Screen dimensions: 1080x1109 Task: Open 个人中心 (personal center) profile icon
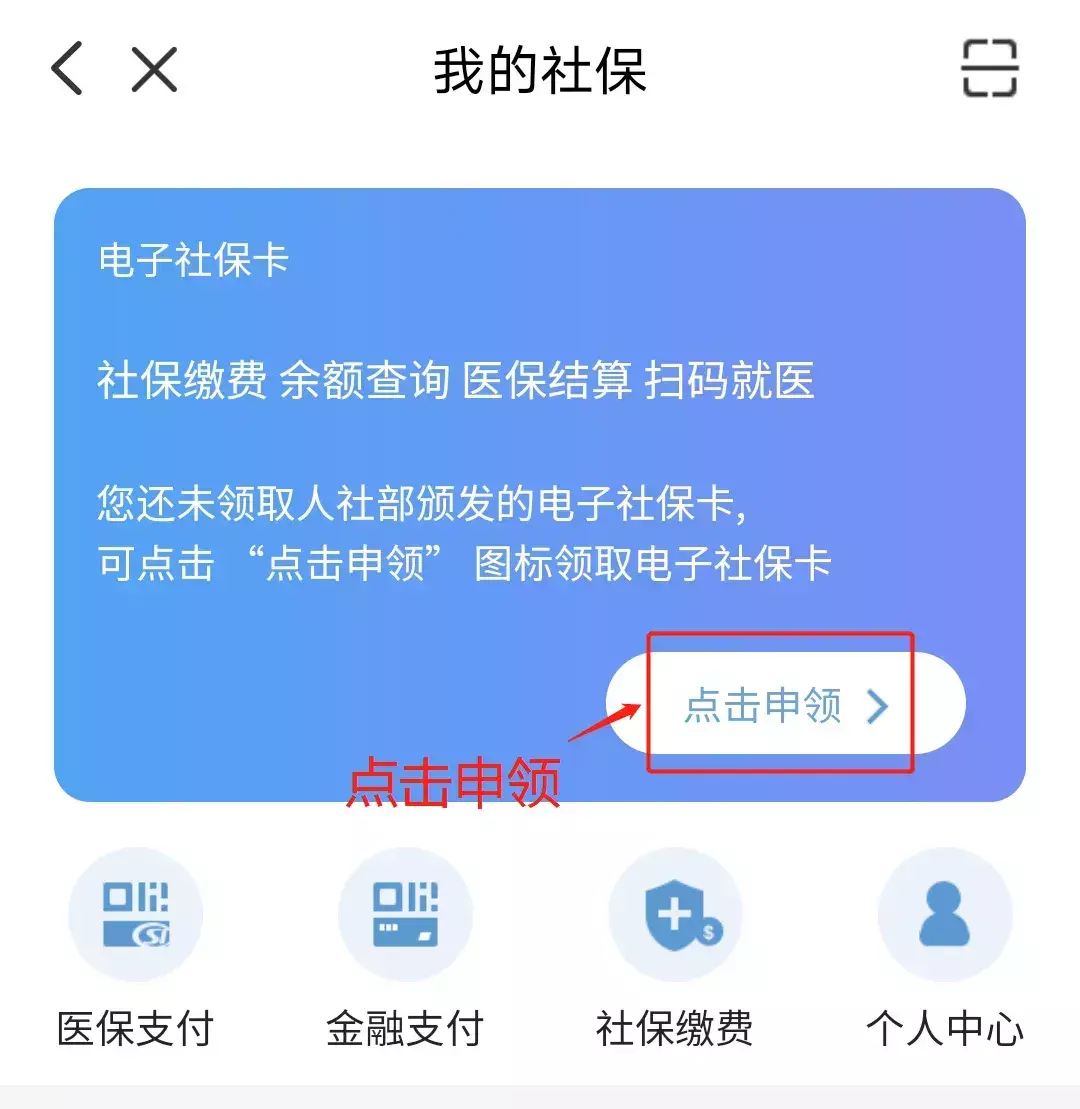tap(945, 913)
